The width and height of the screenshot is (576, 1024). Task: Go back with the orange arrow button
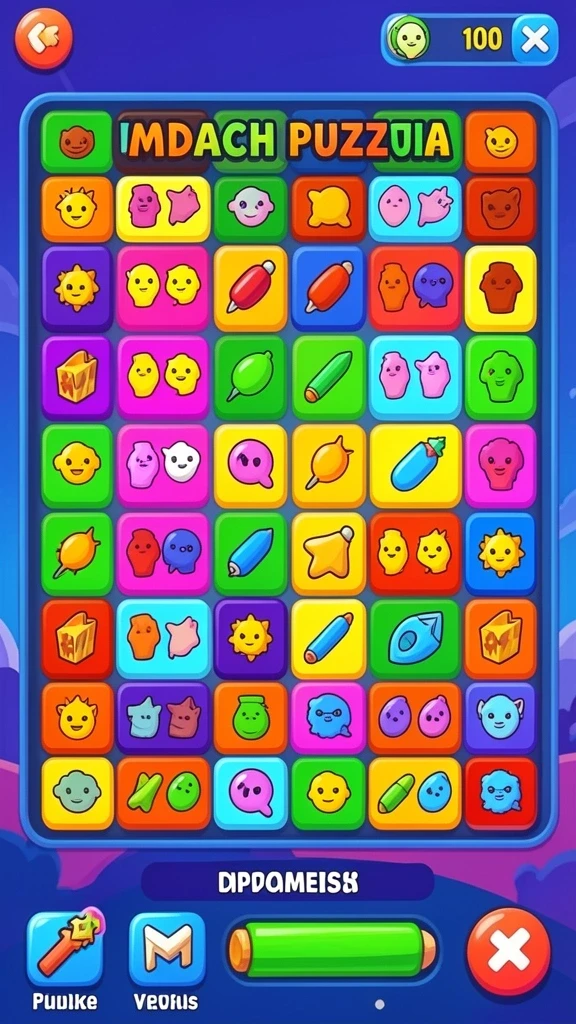pyautogui.click(x=44, y=39)
